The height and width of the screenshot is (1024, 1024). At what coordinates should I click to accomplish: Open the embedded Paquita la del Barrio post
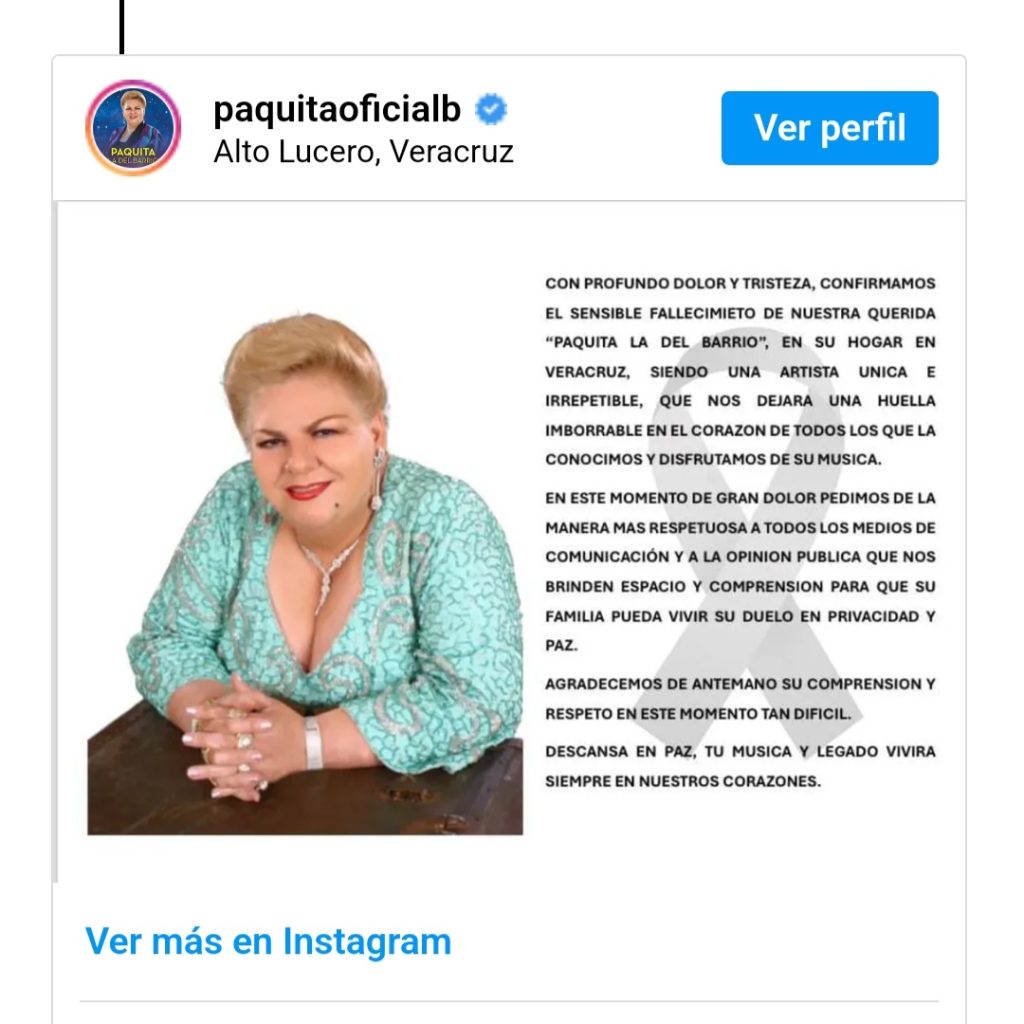(510, 540)
